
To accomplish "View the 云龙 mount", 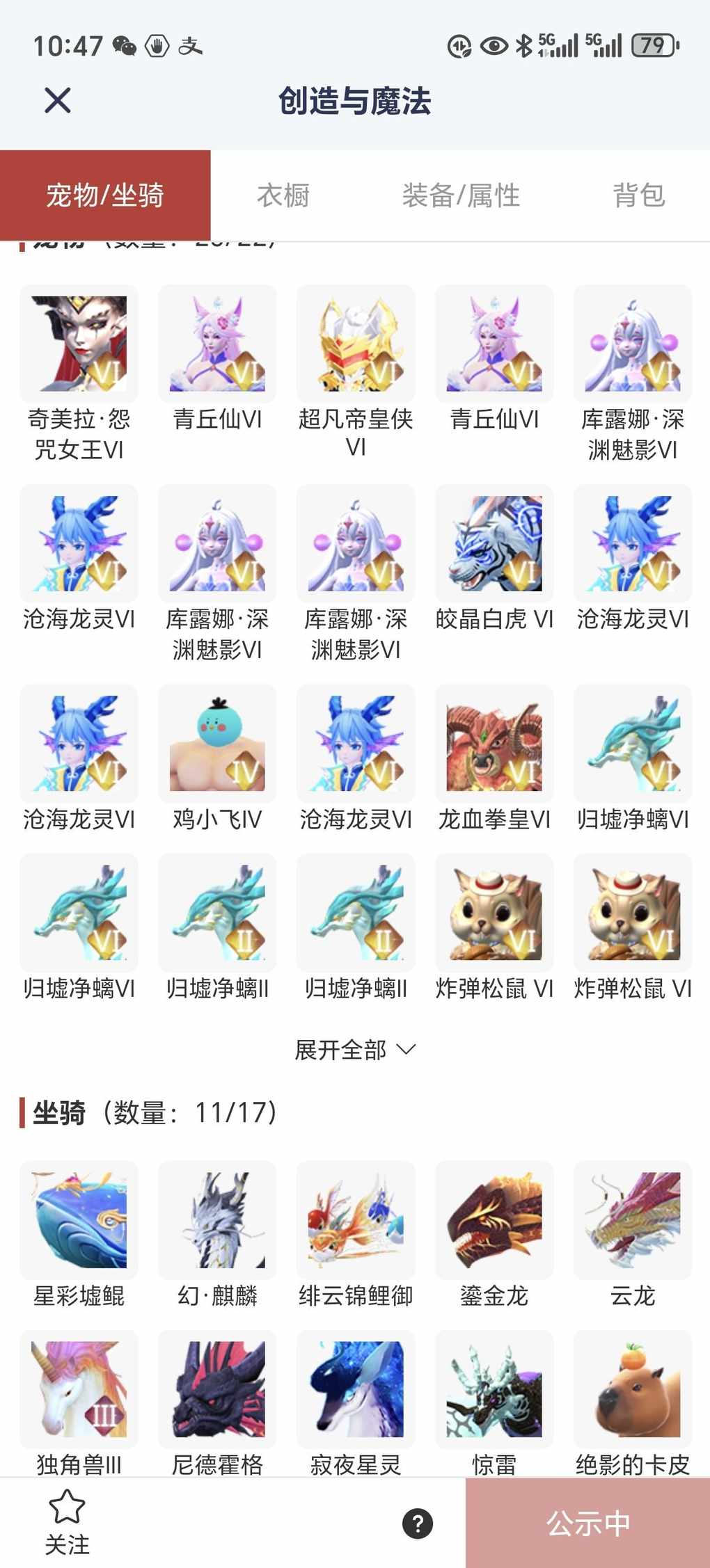I will point(633,1220).
